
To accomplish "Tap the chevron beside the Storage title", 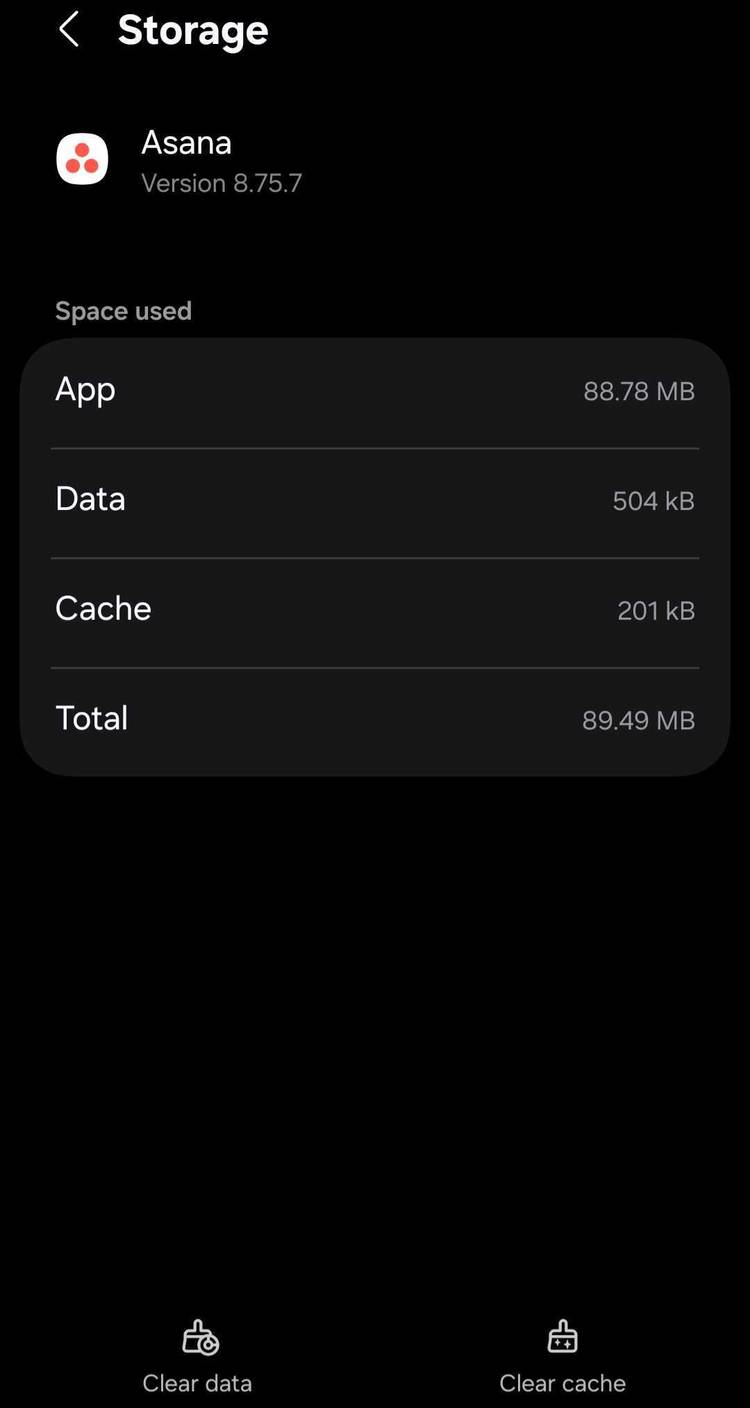I will 68,30.
